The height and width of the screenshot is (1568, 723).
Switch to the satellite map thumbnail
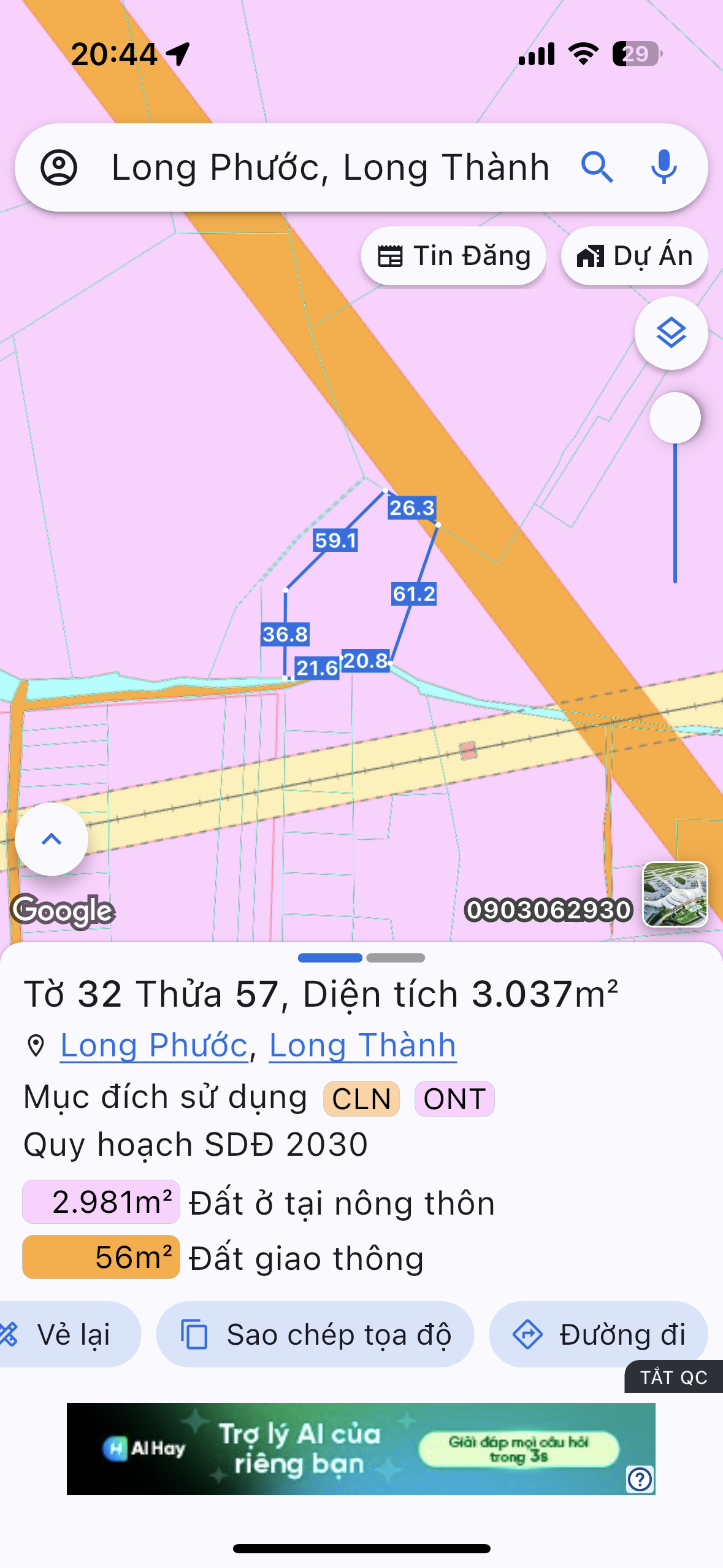(675, 894)
